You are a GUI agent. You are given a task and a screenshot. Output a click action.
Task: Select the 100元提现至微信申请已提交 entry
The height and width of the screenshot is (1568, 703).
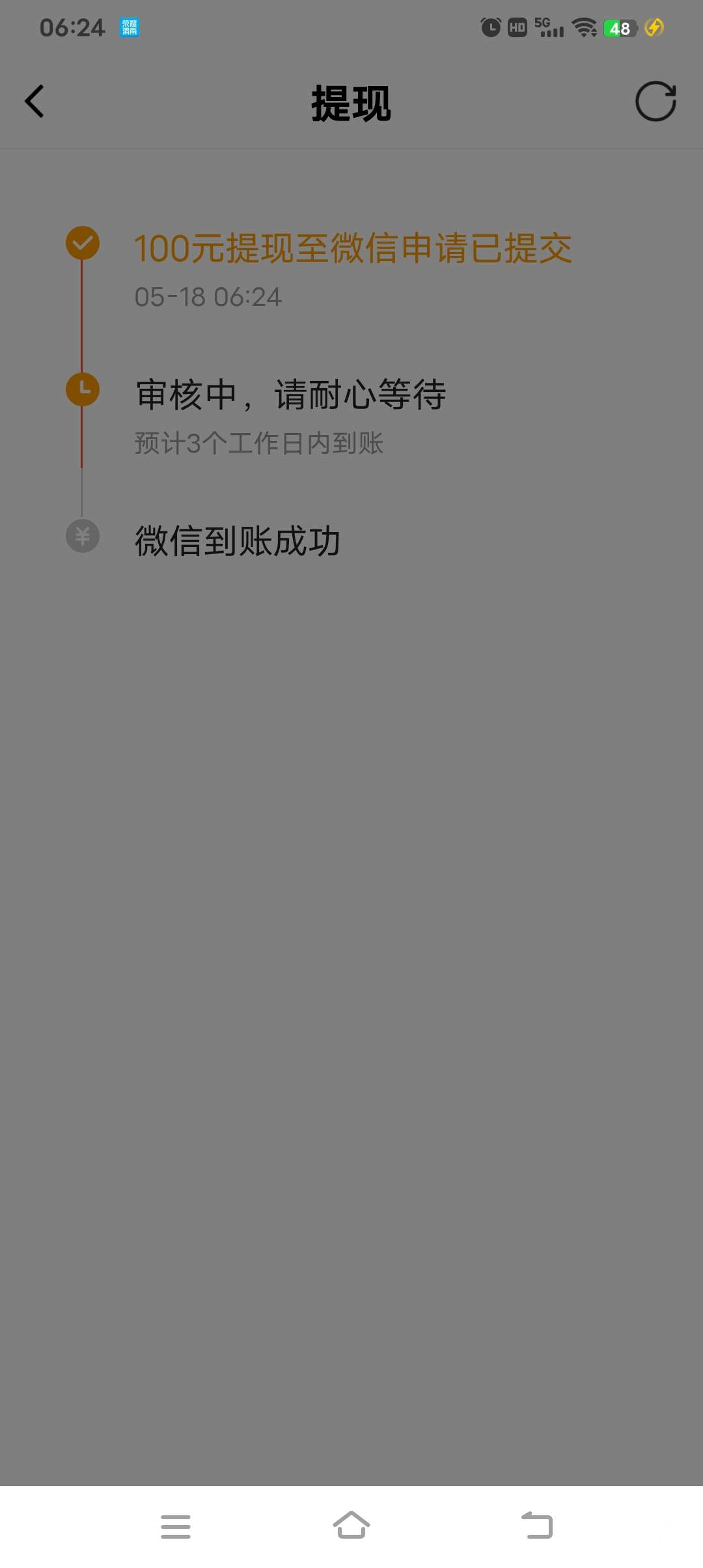(x=354, y=249)
